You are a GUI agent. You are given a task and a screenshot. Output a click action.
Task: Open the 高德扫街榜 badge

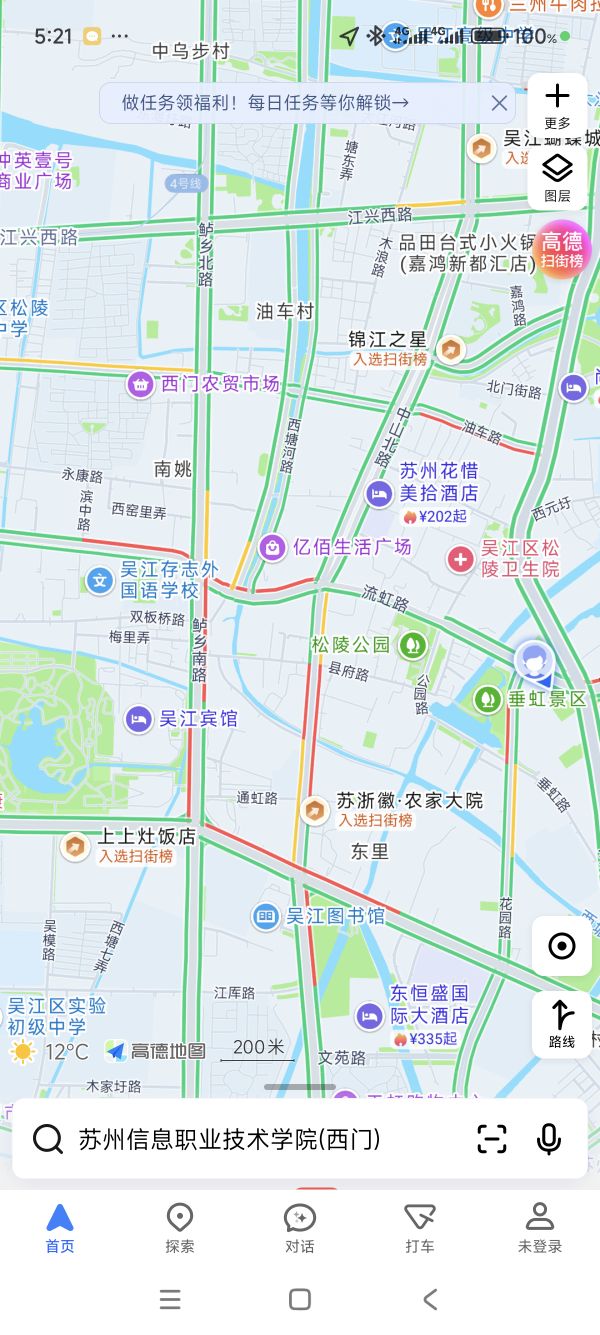pyautogui.click(x=561, y=249)
